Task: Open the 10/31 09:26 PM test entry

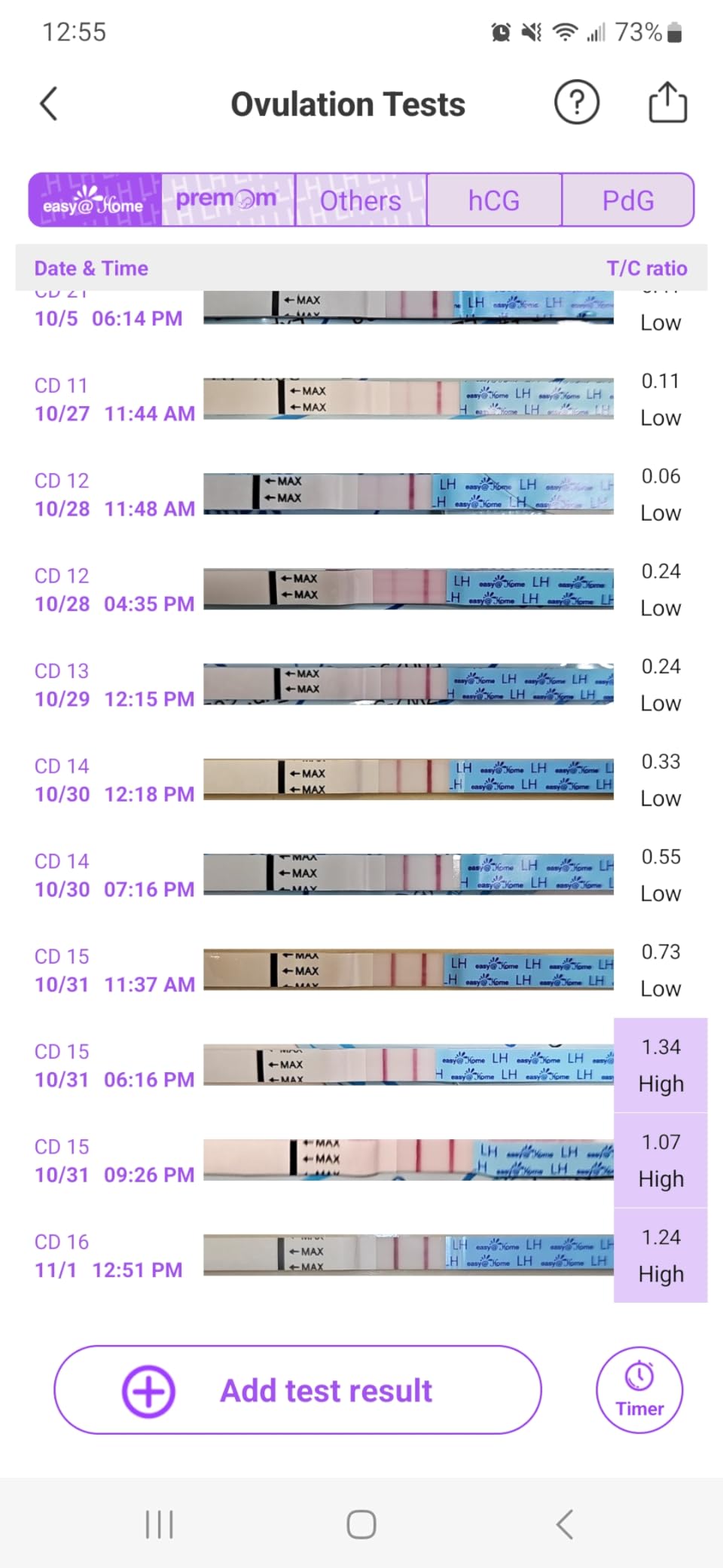Action: point(360,1160)
